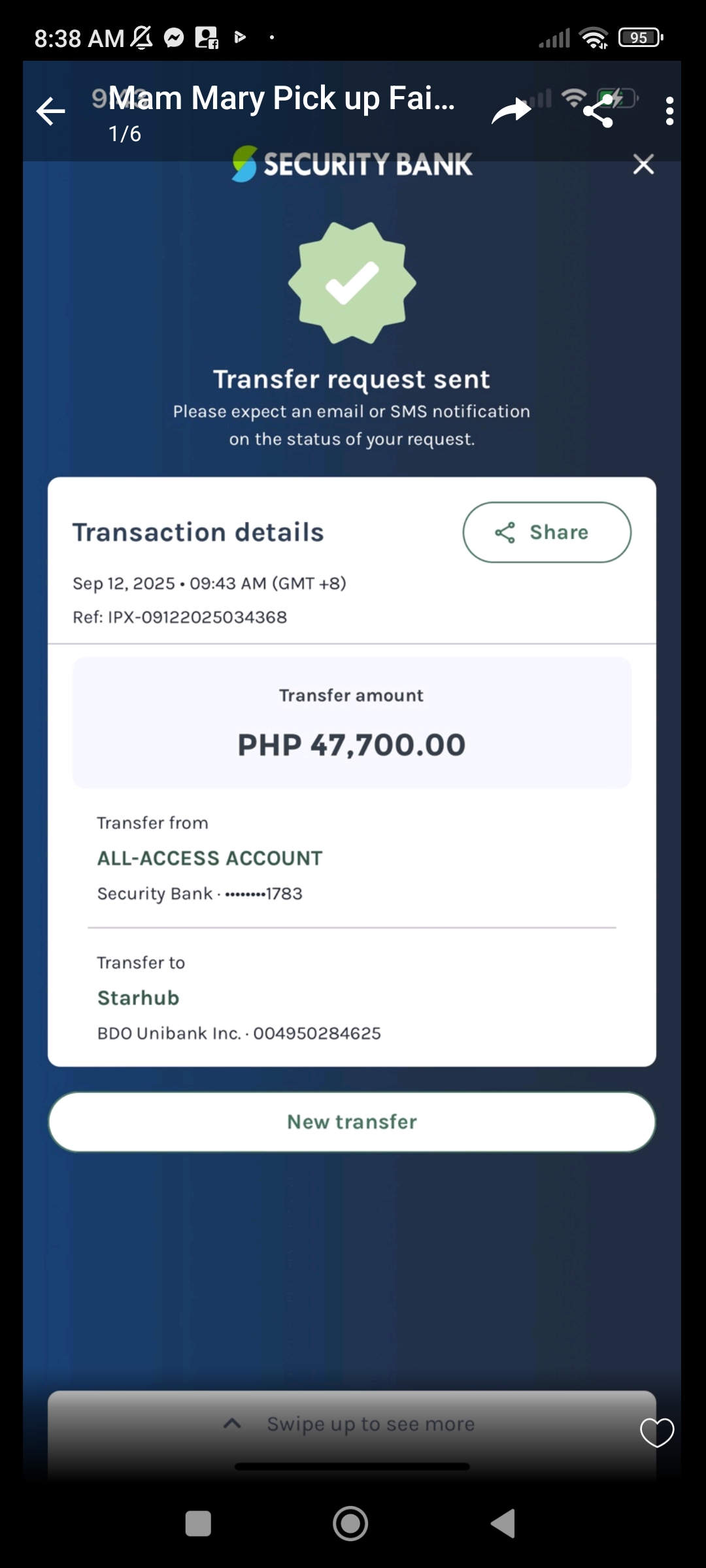
Task: Tap the system home button
Action: (x=350, y=1524)
